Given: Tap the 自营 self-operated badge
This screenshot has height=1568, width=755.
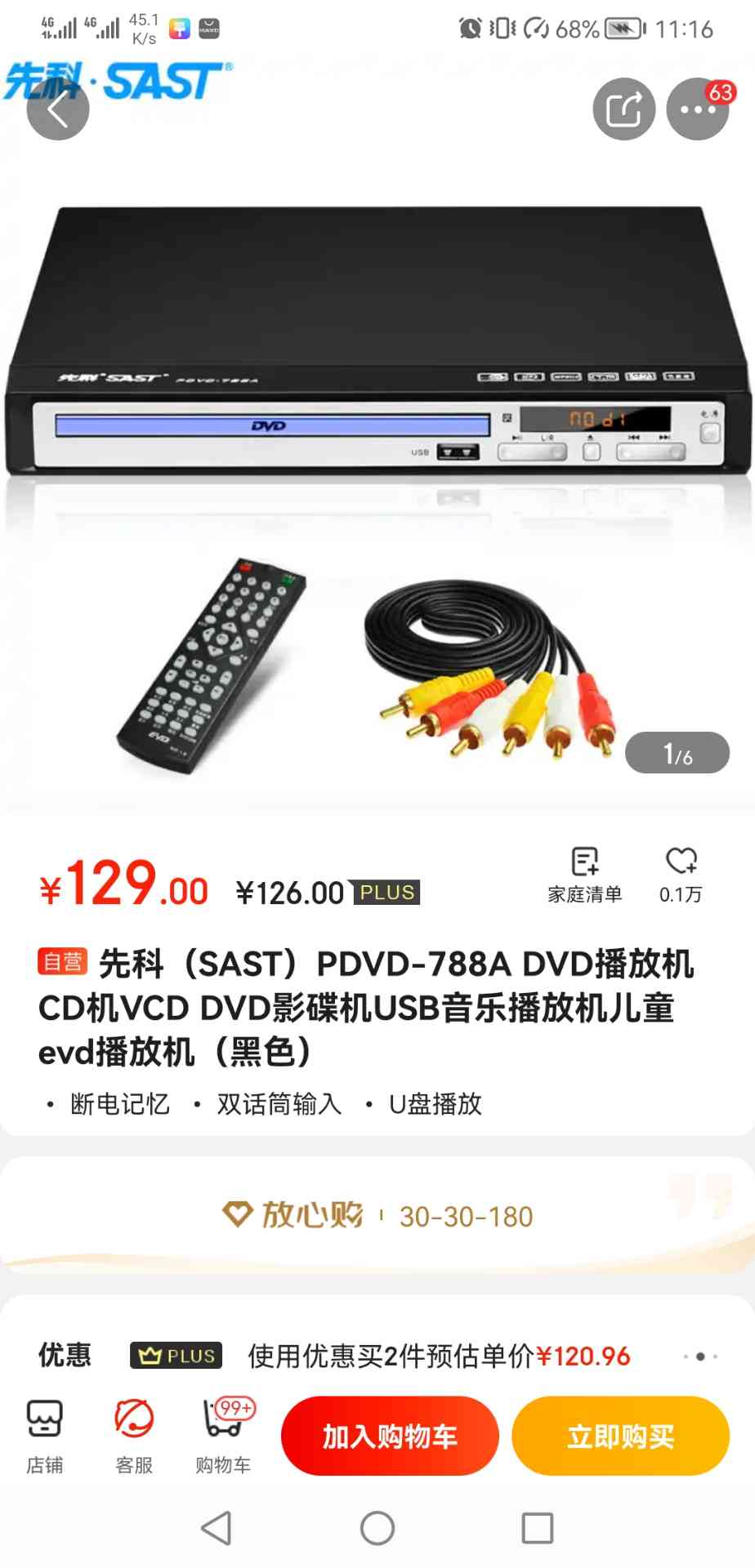Looking at the screenshot, I should [63, 964].
